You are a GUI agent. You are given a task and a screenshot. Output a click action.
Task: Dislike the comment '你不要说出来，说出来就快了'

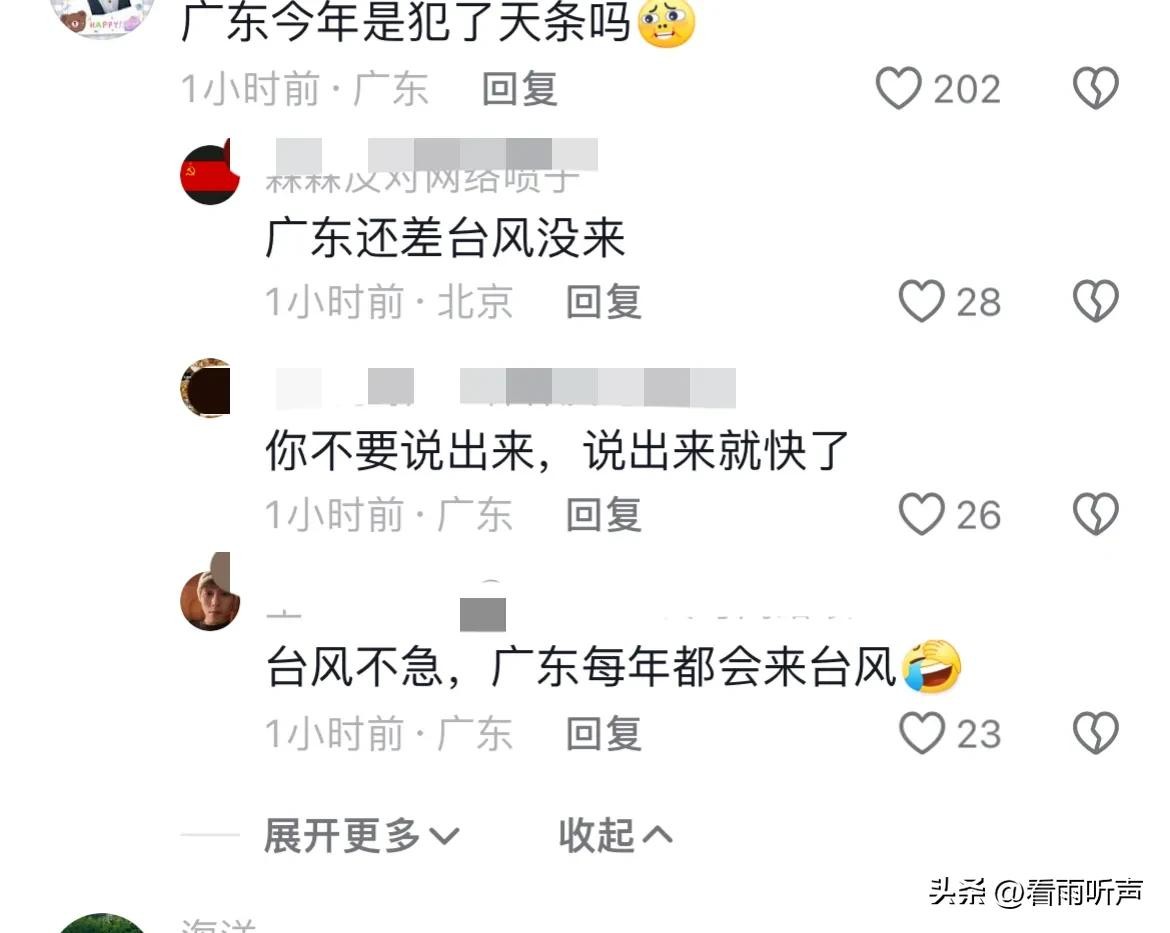coord(1095,514)
